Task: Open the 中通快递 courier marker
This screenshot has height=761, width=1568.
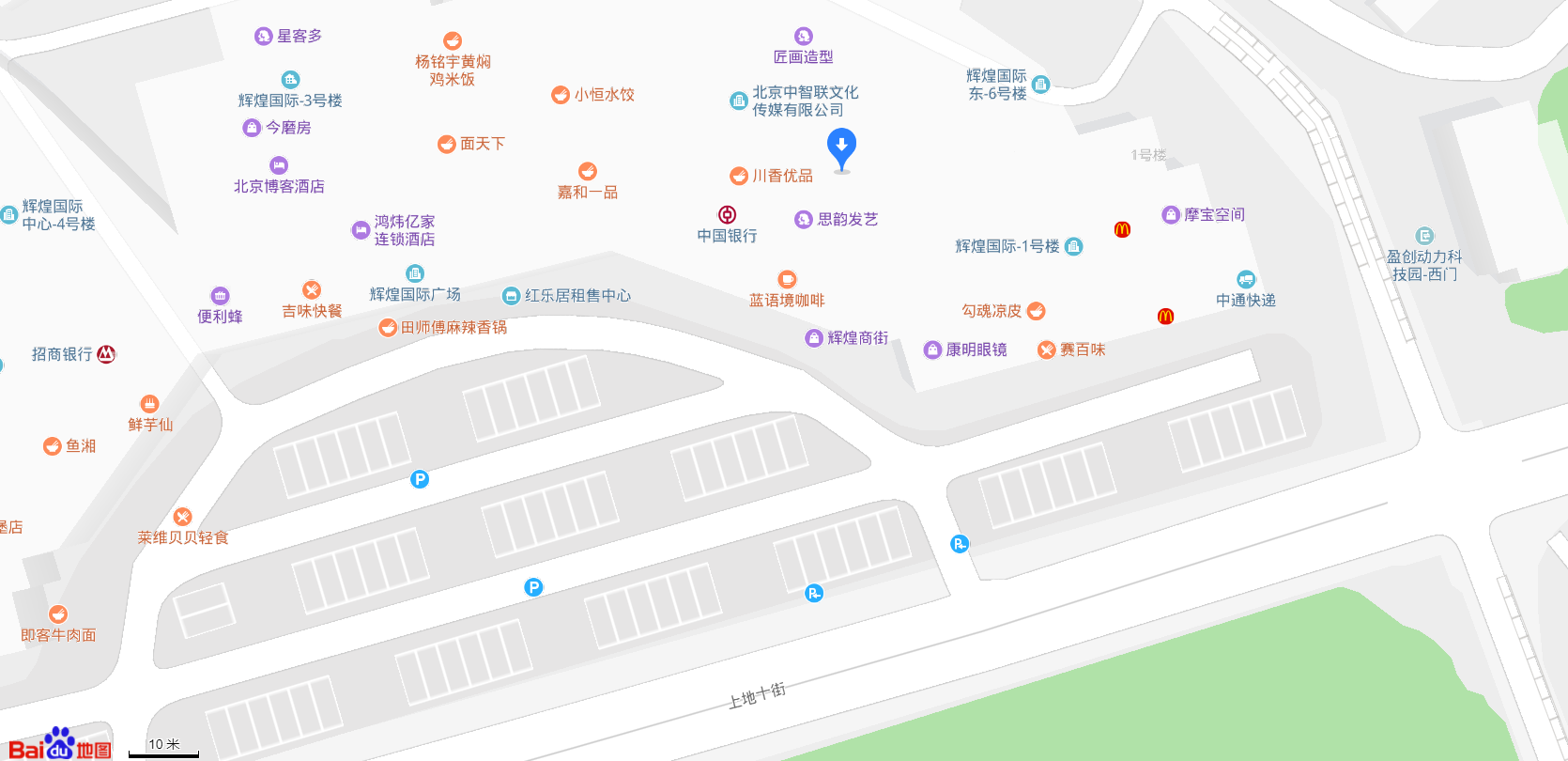Action: pyautogui.click(x=1246, y=279)
